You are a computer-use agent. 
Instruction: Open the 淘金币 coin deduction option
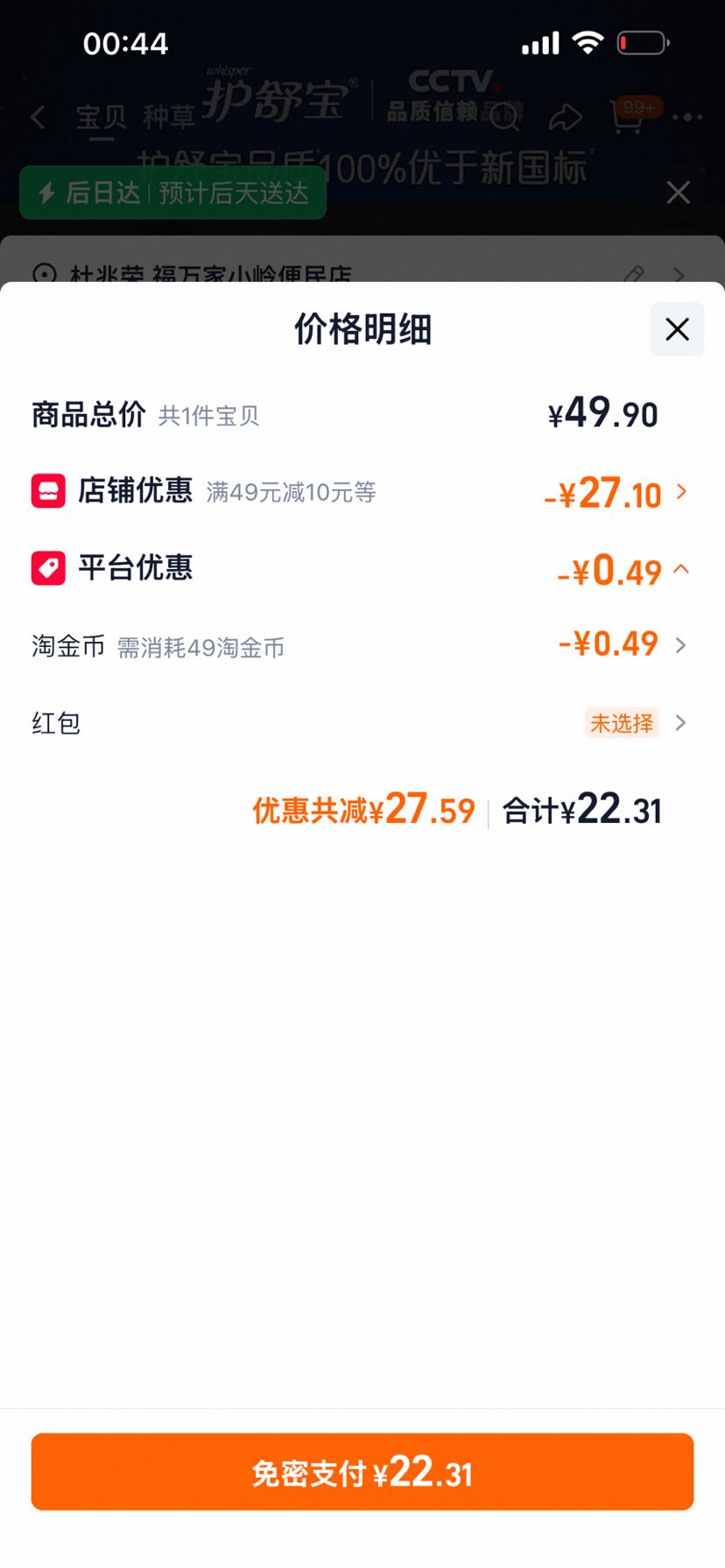coord(362,646)
